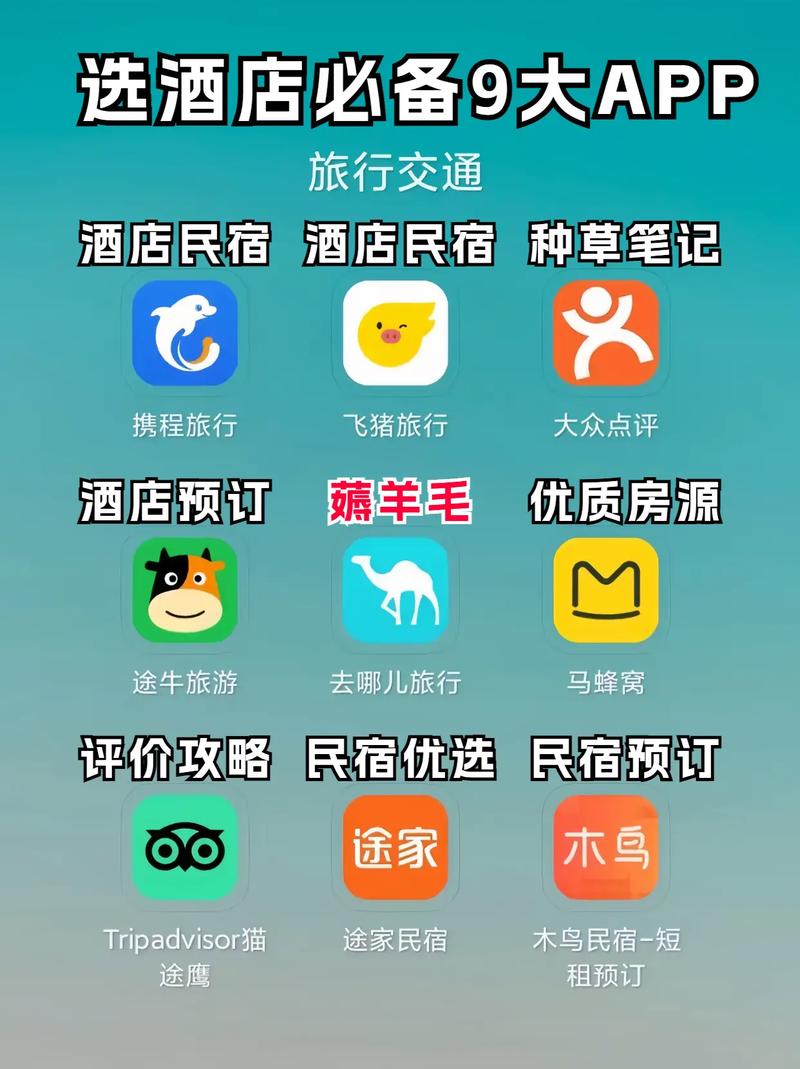Click the 飞猪旅行 text label
This screenshot has width=800, height=1069.
(397, 423)
